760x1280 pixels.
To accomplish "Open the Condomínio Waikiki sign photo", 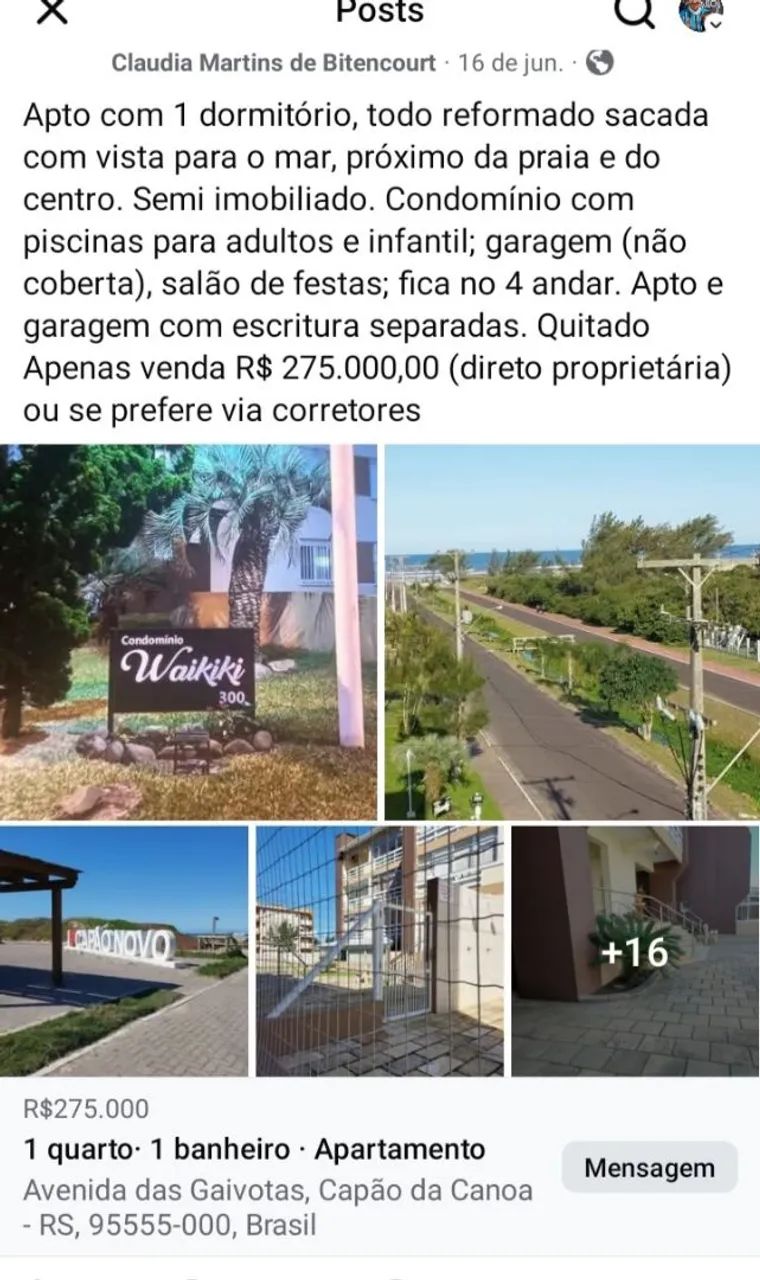I will 190,629.
